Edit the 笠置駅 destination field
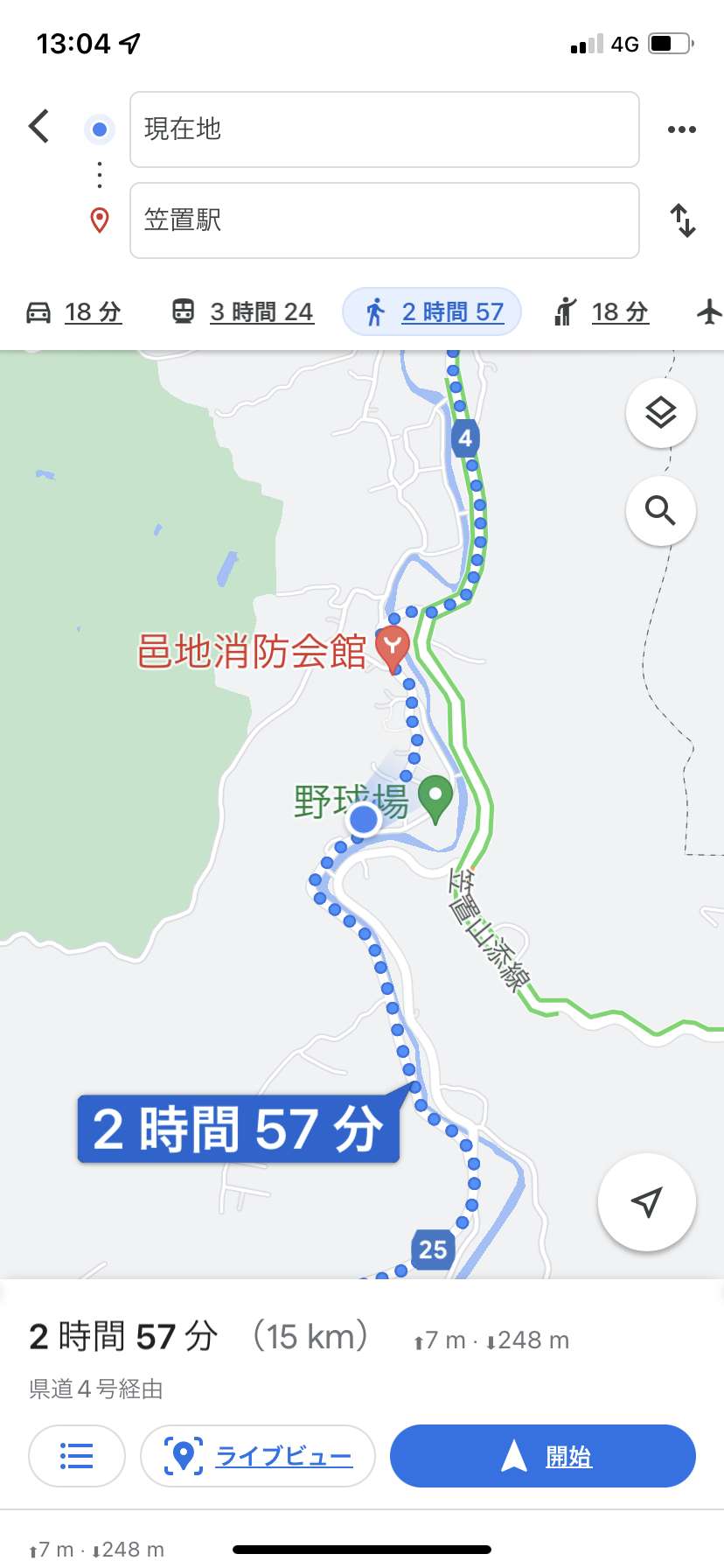 tap(385, 220)
